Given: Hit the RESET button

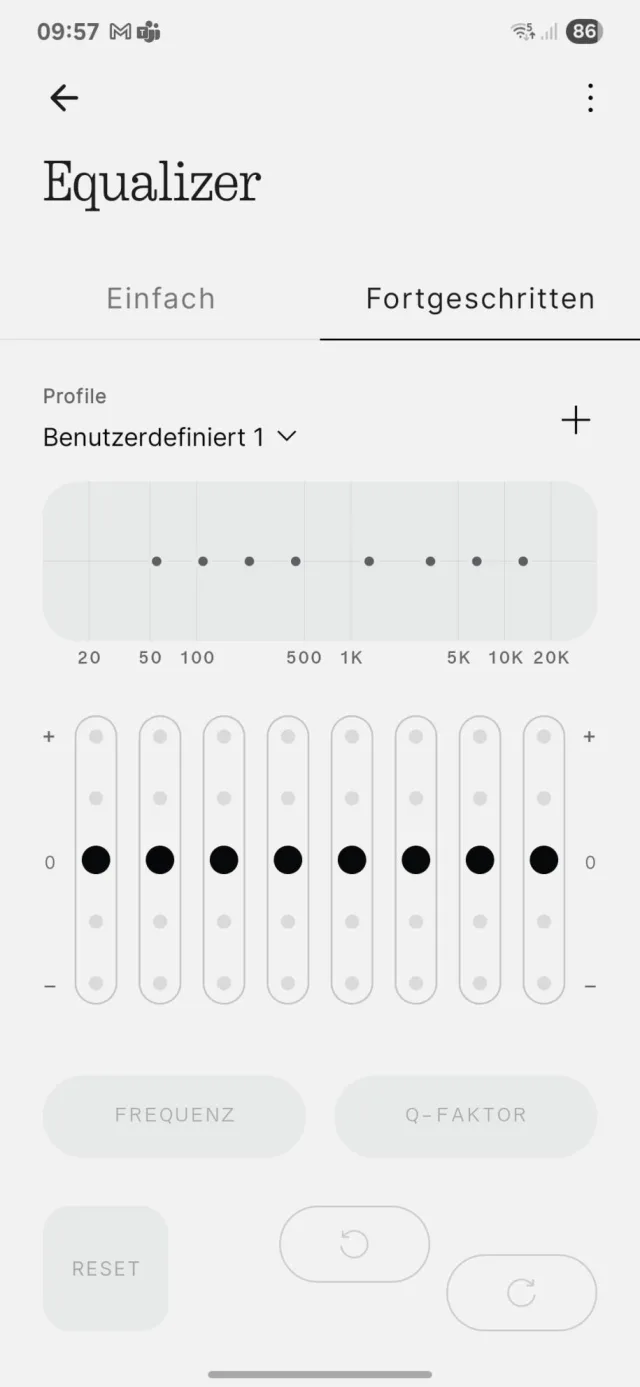Looking at the screenshot, I should [x=105, y=1268].
